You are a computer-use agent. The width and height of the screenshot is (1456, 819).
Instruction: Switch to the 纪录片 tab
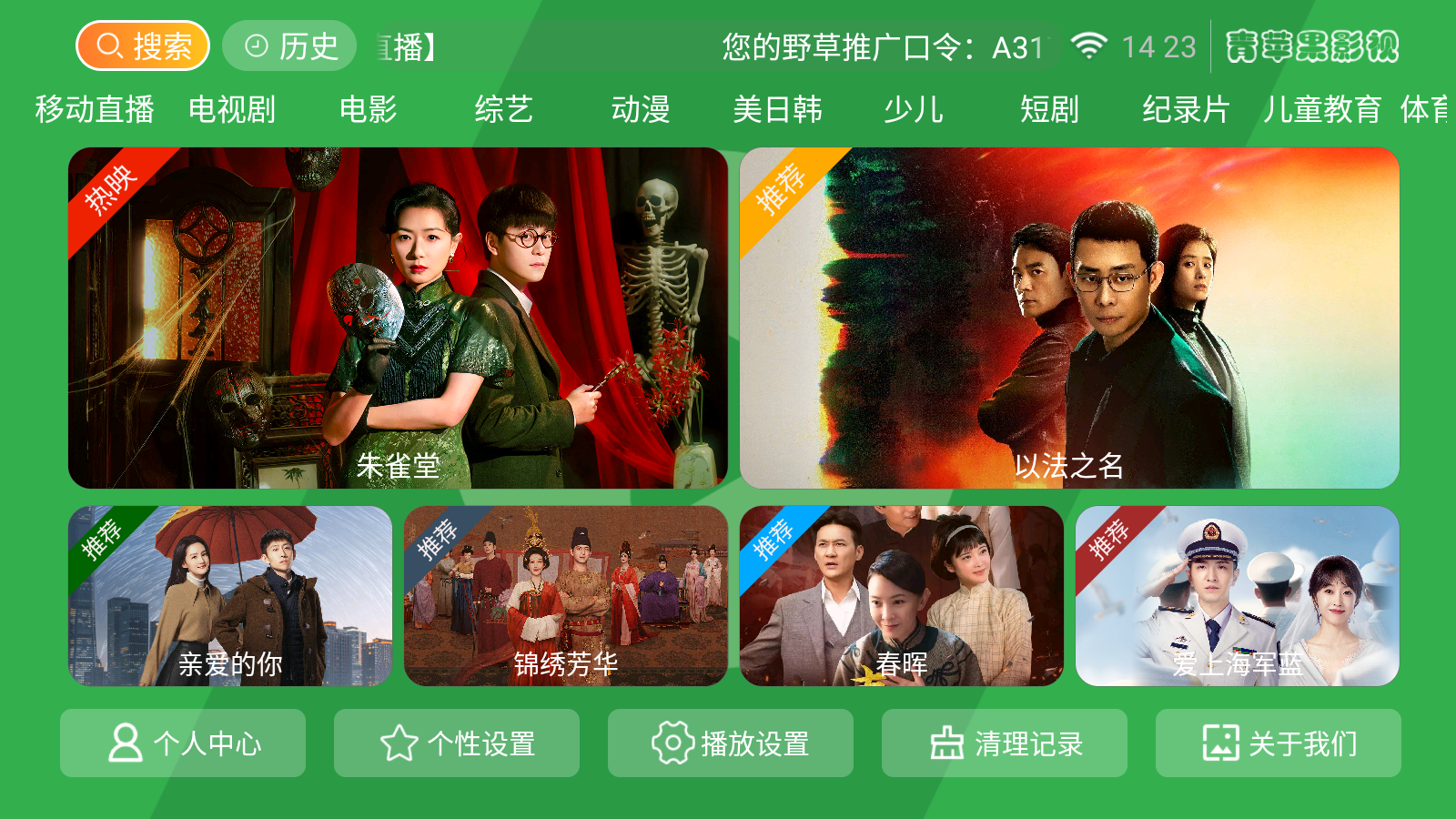point(1186,110)
